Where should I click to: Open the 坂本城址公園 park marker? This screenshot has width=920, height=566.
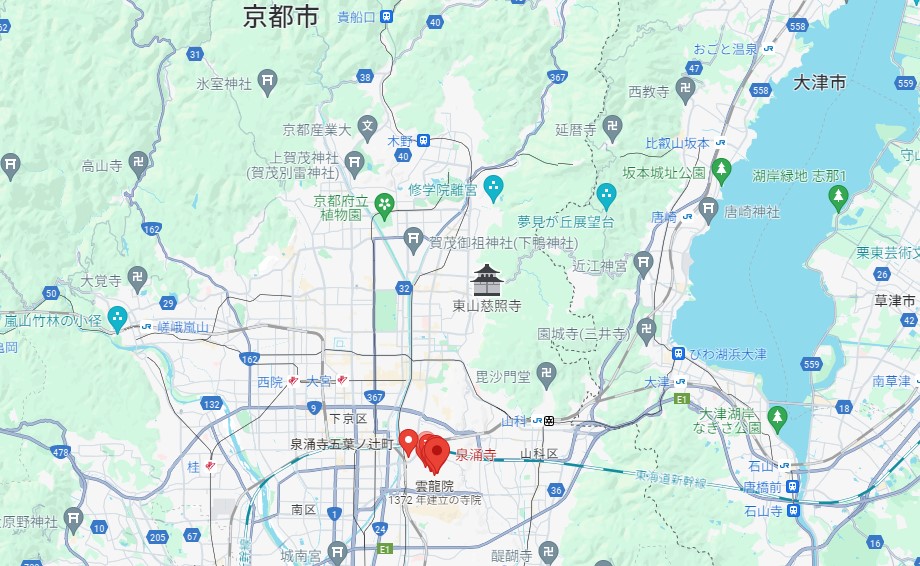[x=721, y=170]
